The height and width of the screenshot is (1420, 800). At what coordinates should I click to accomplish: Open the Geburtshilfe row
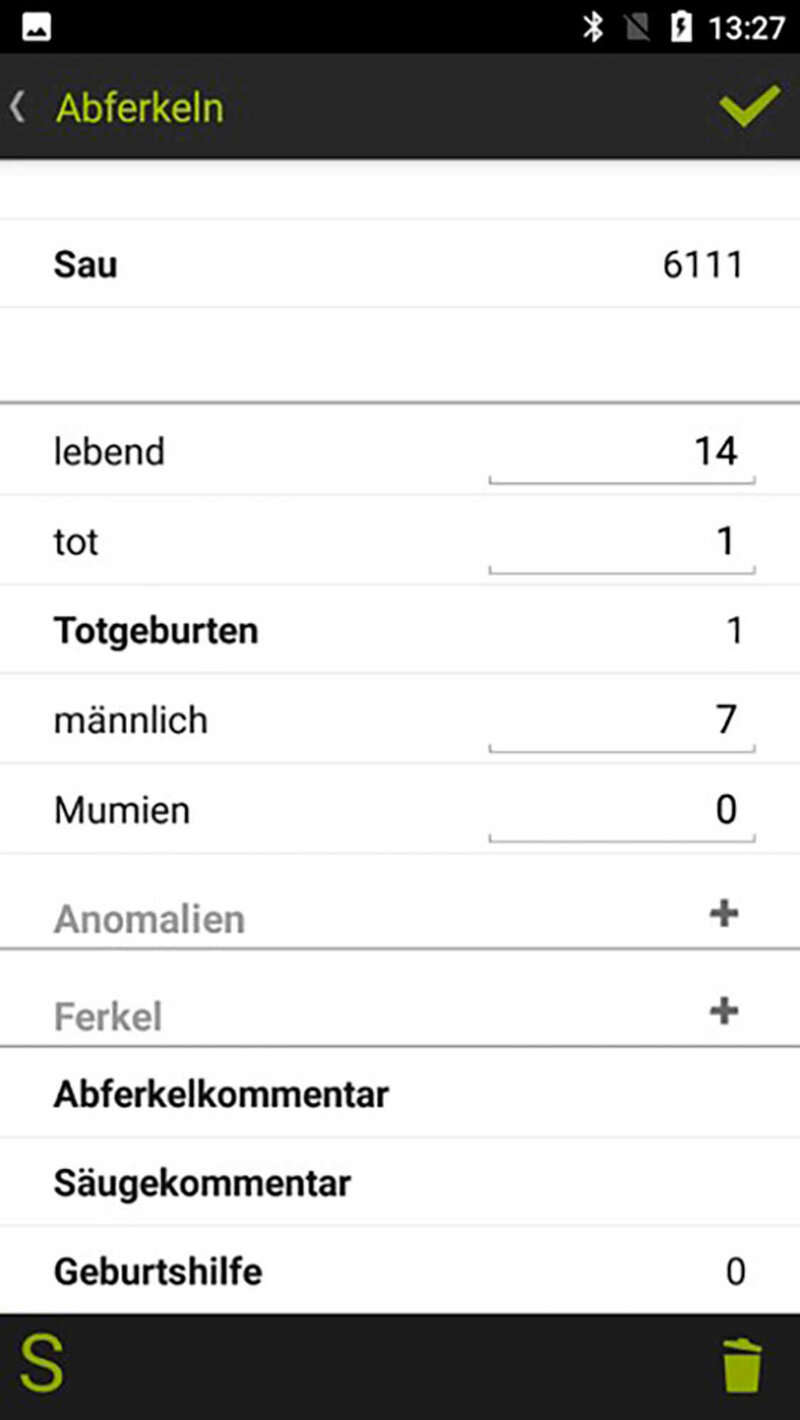click(x=400, y=1271)
